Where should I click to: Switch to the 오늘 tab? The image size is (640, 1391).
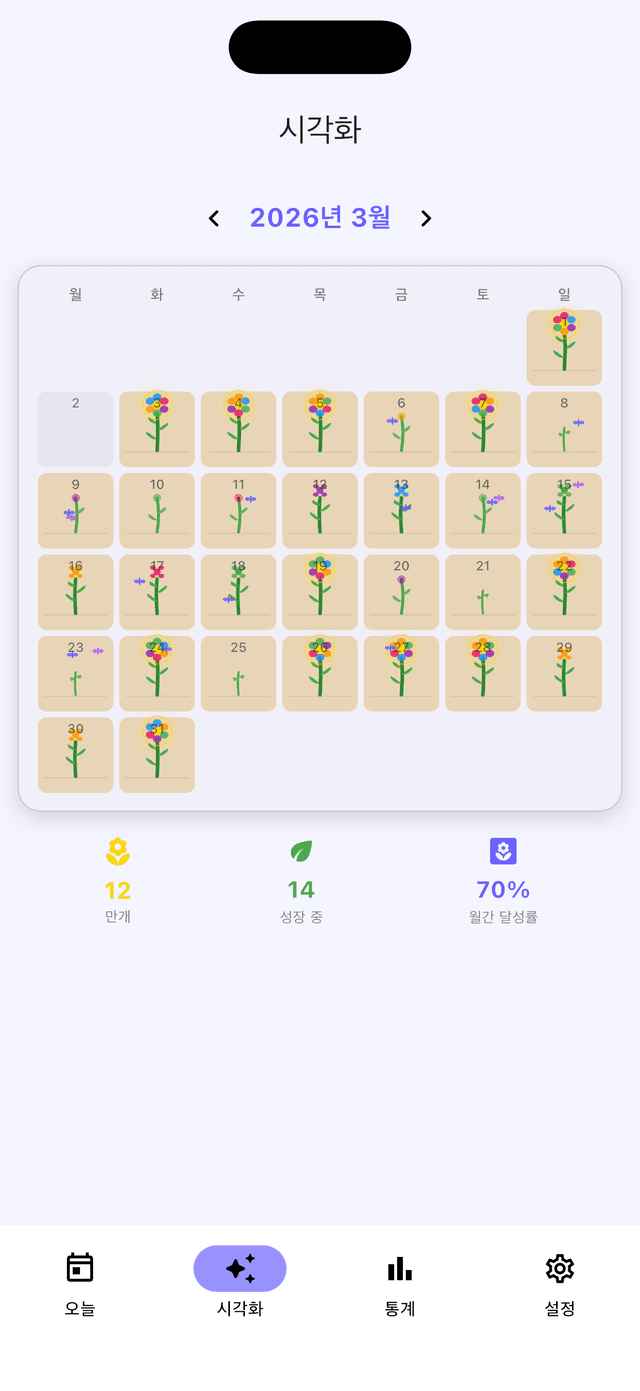coord(80,1282)
